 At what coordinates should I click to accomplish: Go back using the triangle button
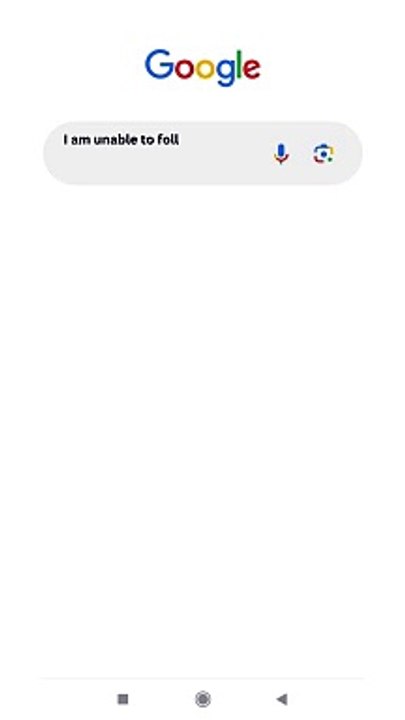tap(282, 699)
